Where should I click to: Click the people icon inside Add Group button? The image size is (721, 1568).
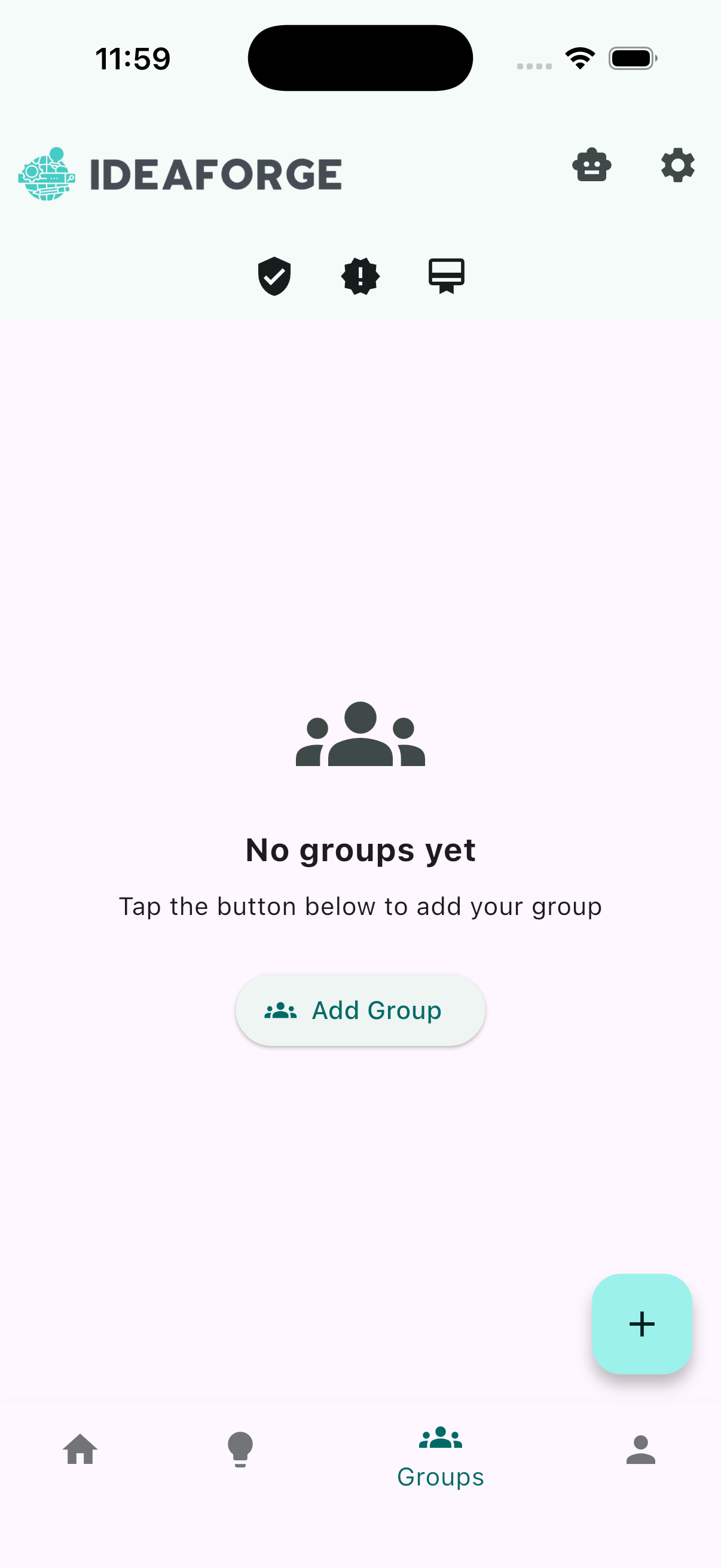point(280,1009)
